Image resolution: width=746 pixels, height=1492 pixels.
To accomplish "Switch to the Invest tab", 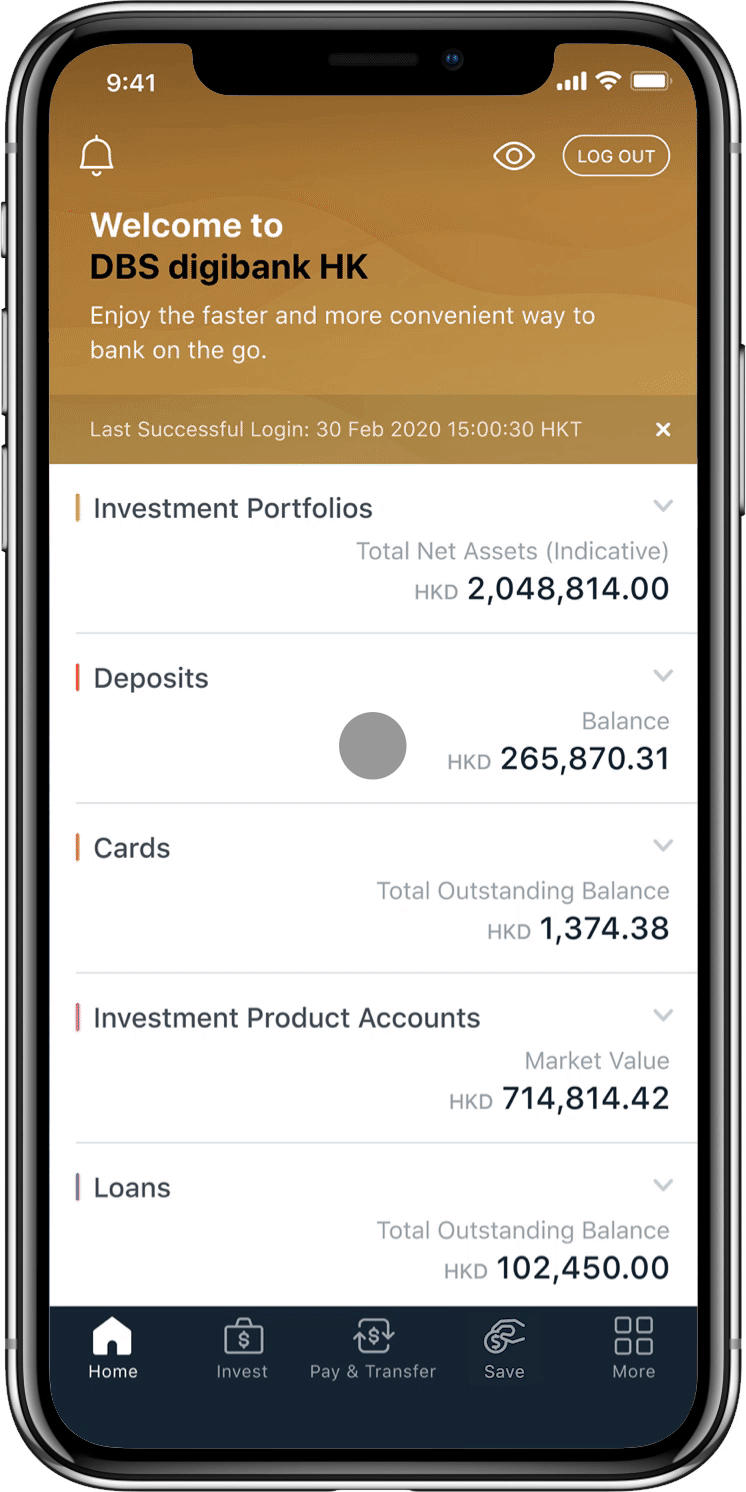I will (242, 1348).
